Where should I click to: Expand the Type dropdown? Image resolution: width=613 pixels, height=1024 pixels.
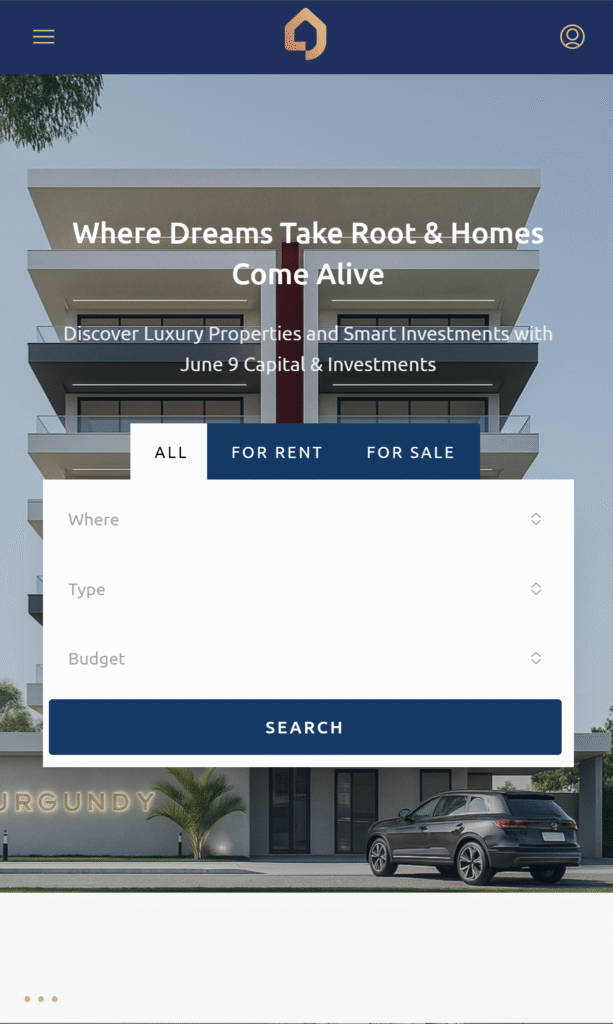point(305,589)
